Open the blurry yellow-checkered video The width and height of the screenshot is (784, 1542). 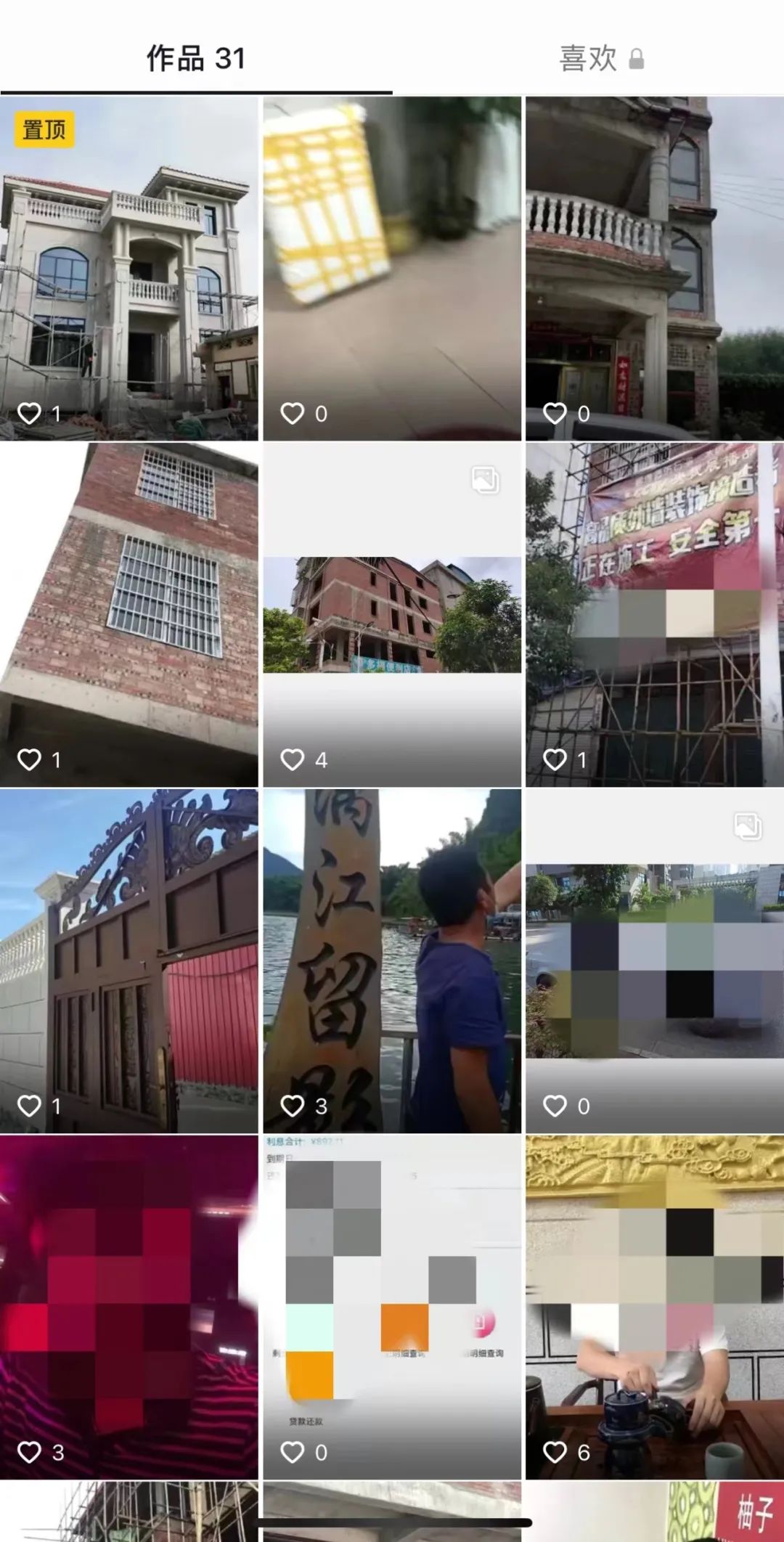[x=392, y=269]
